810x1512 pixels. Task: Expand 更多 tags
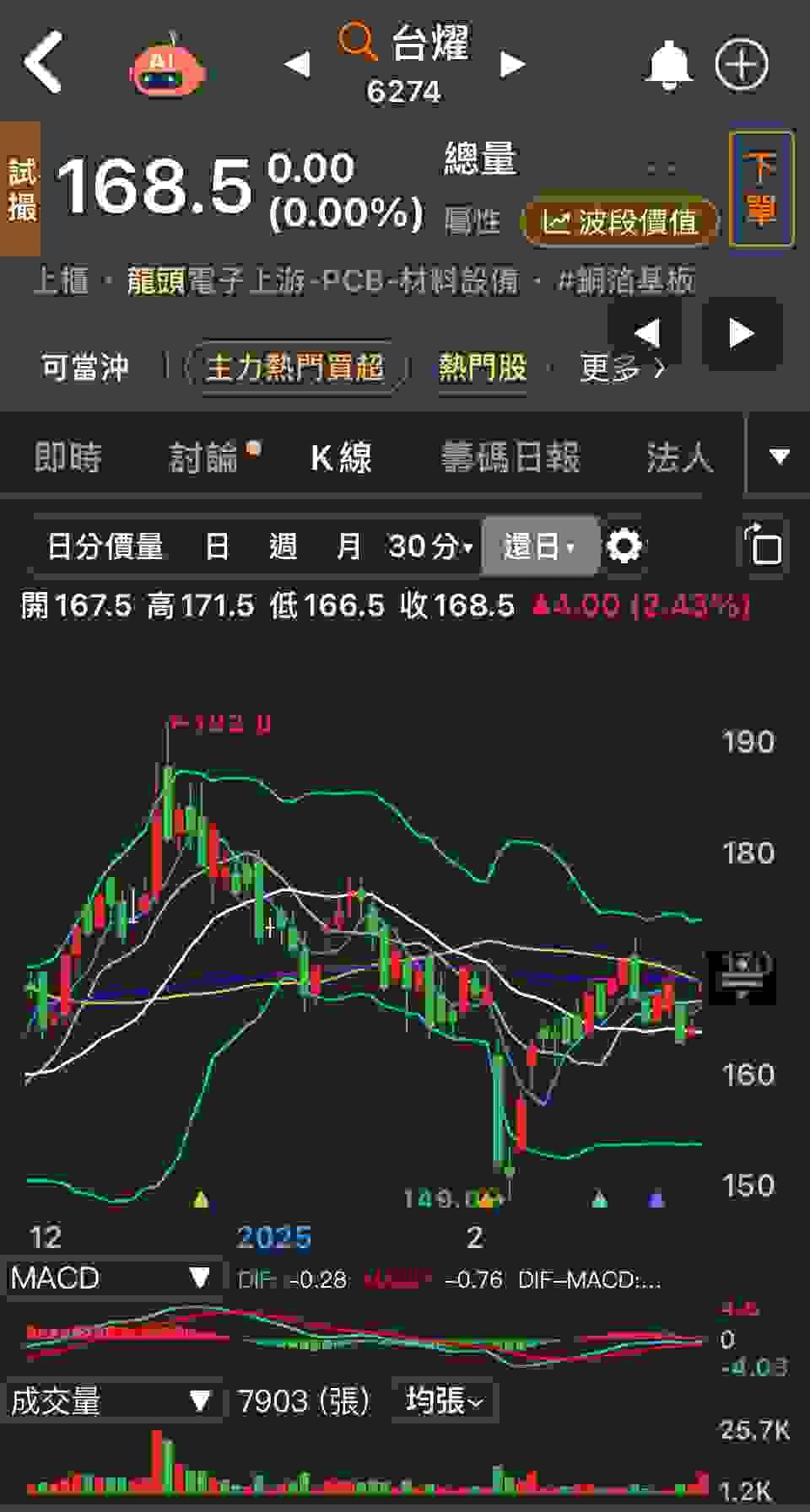click(621, 369)
